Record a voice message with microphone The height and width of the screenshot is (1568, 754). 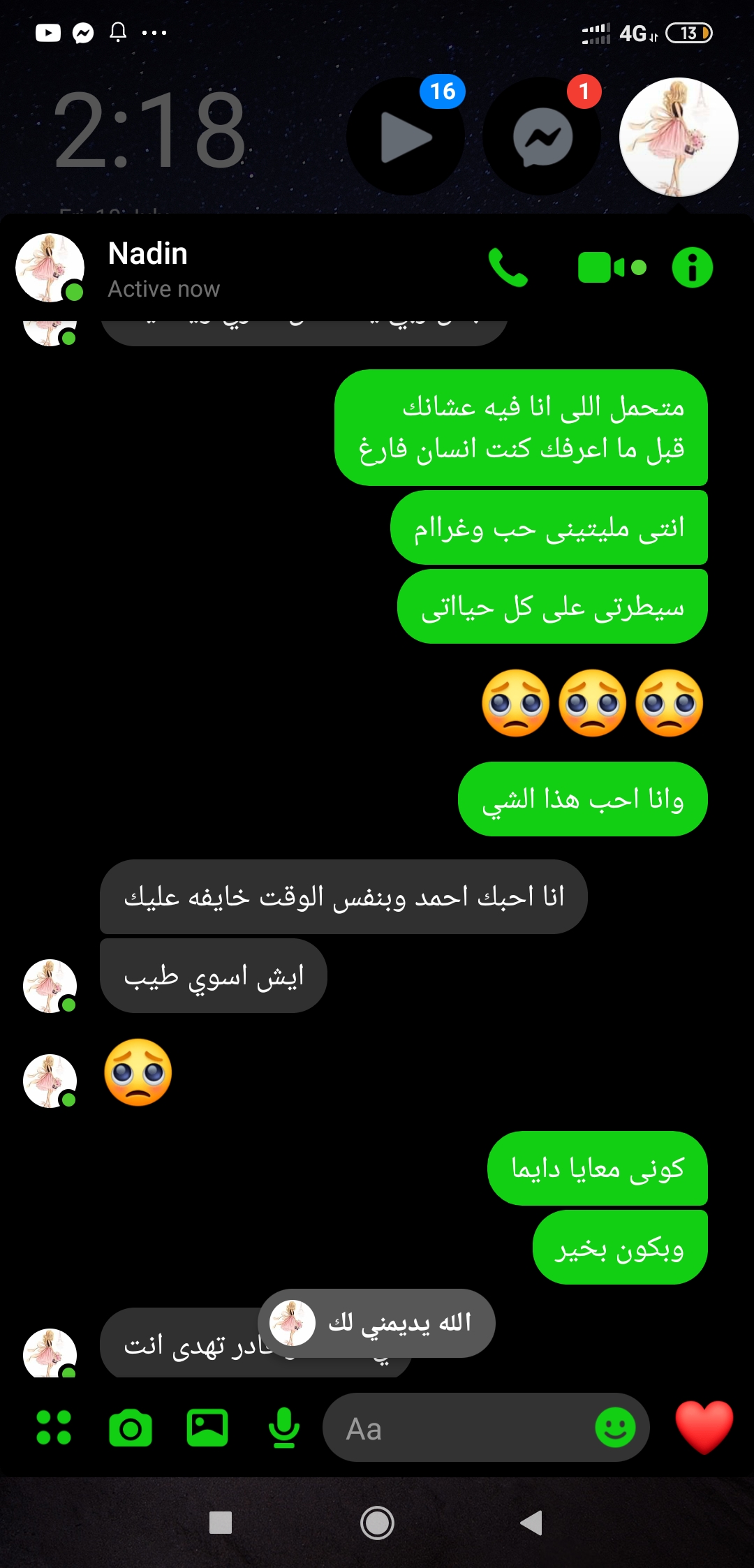pyautogui.click(x=283, y=1428)
